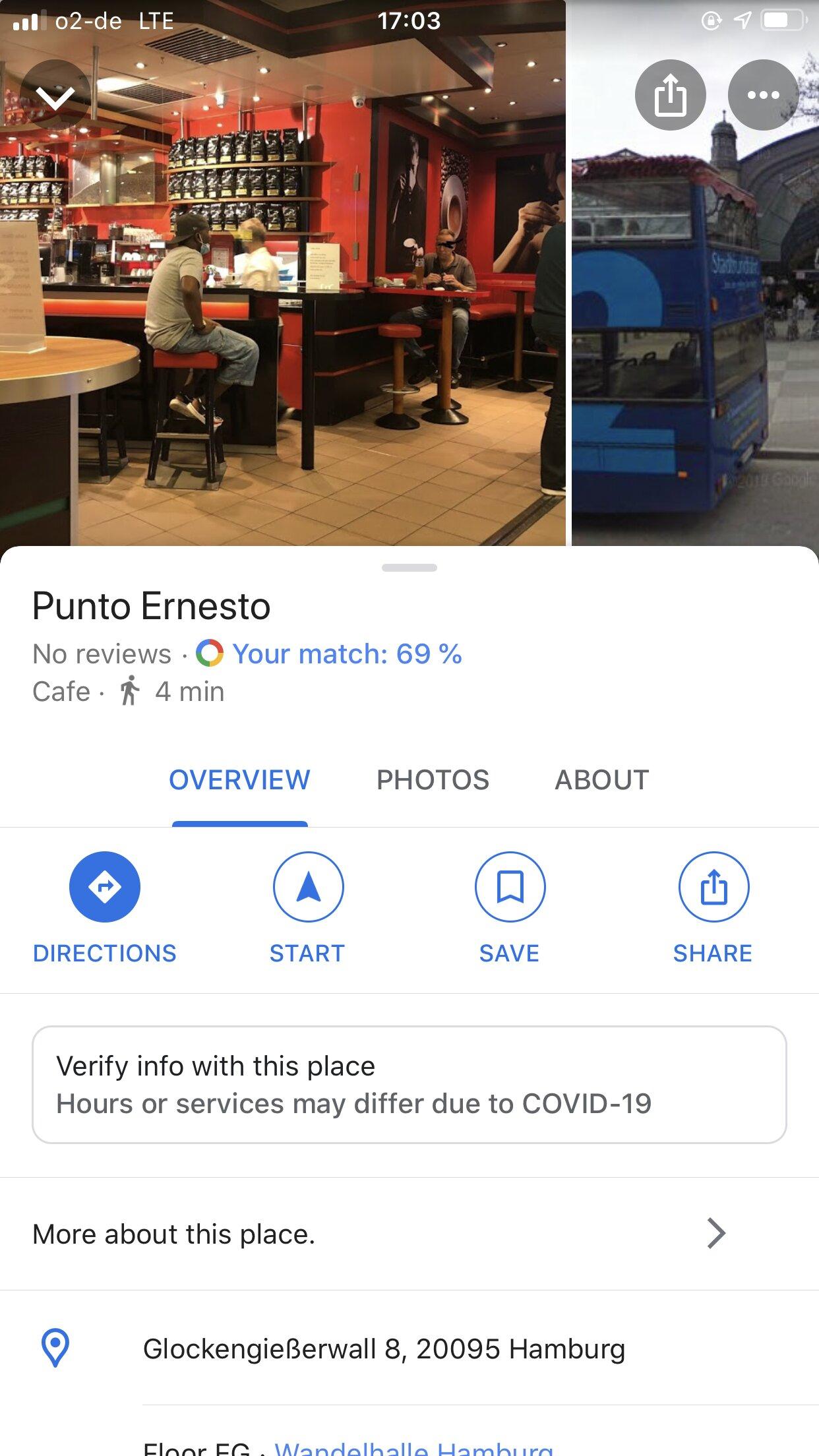Switch to the Photos tab

pyautogui.click(x=433, y=780)
